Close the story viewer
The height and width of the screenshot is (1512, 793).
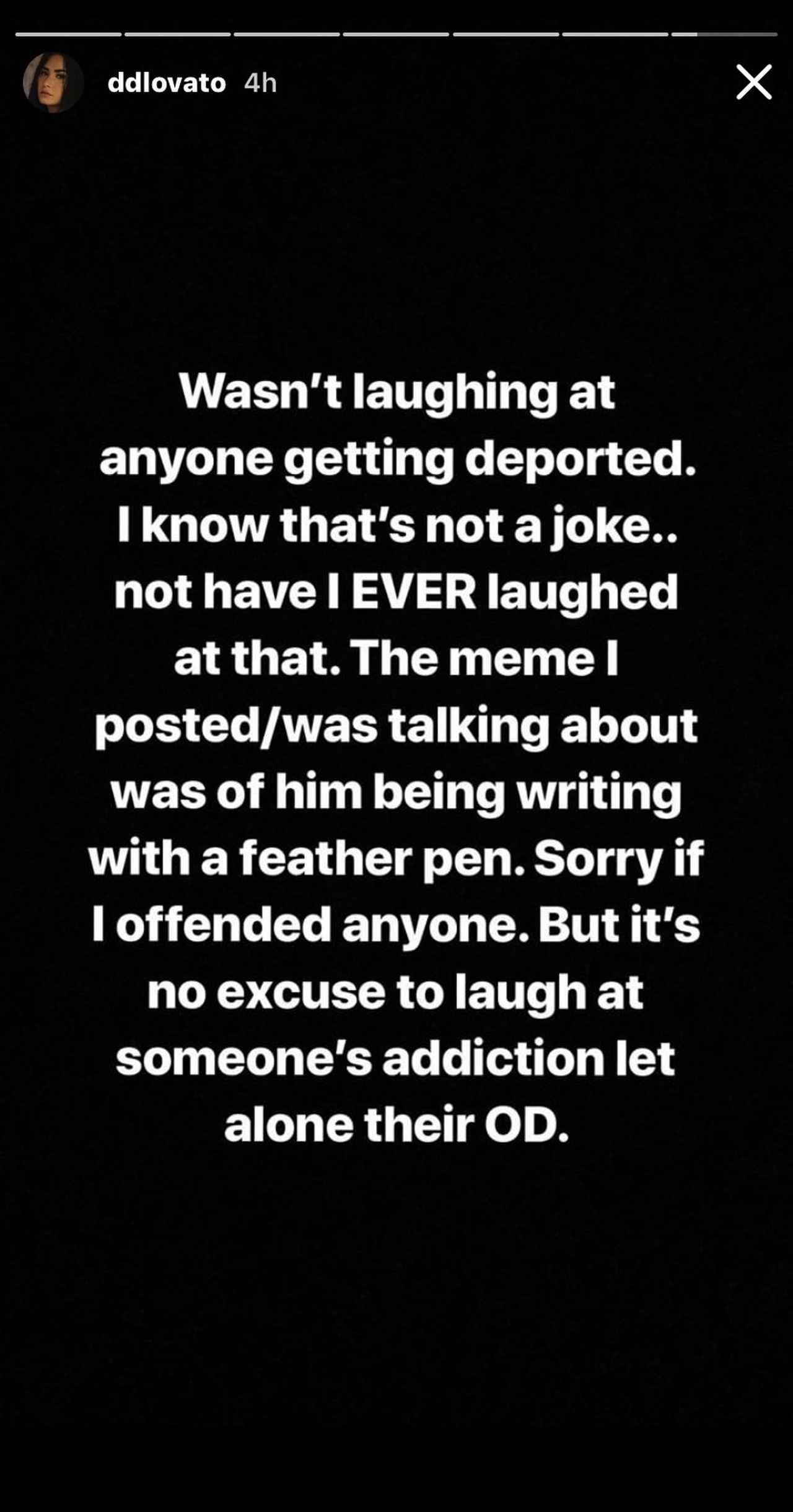click(753, 82)
